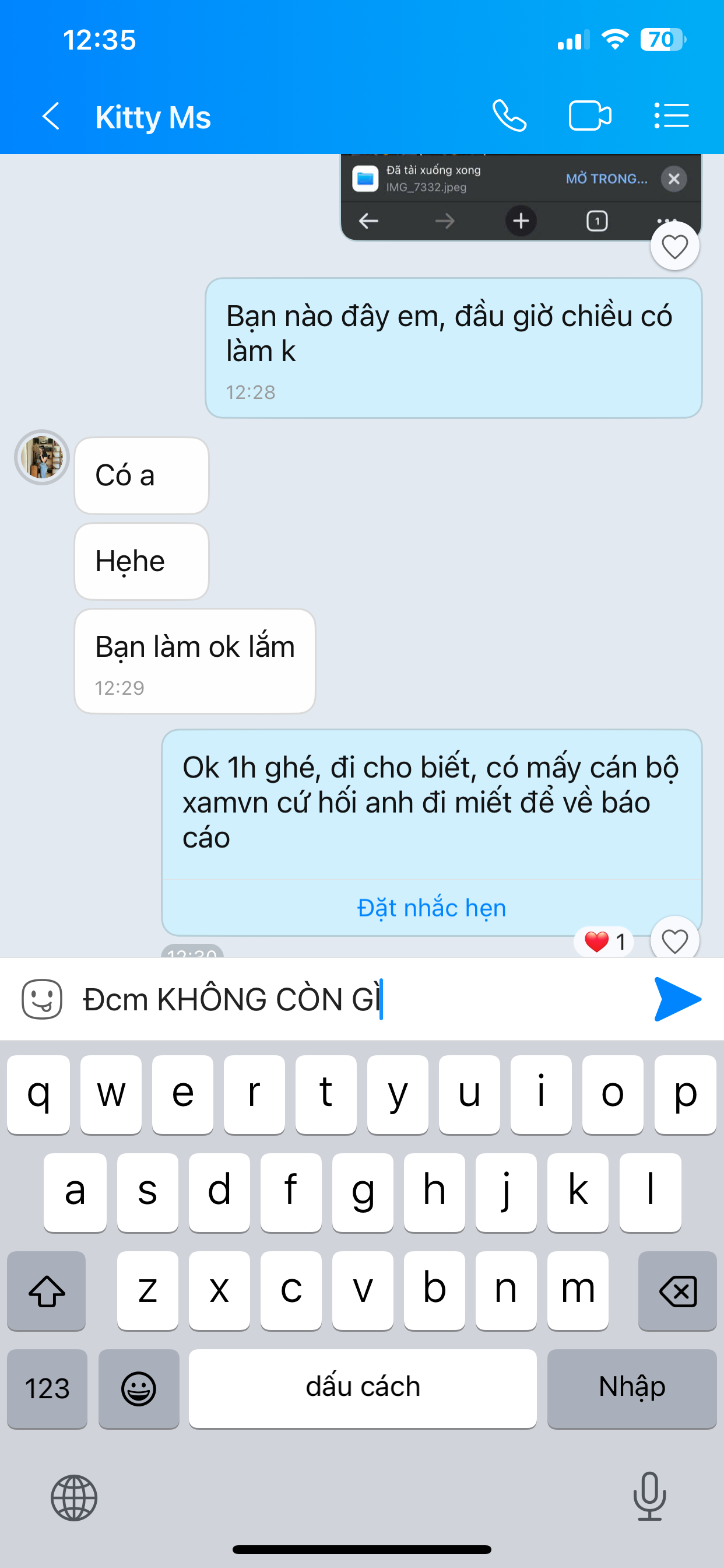Tap the Nhập return key

(x=631, y=1388)
